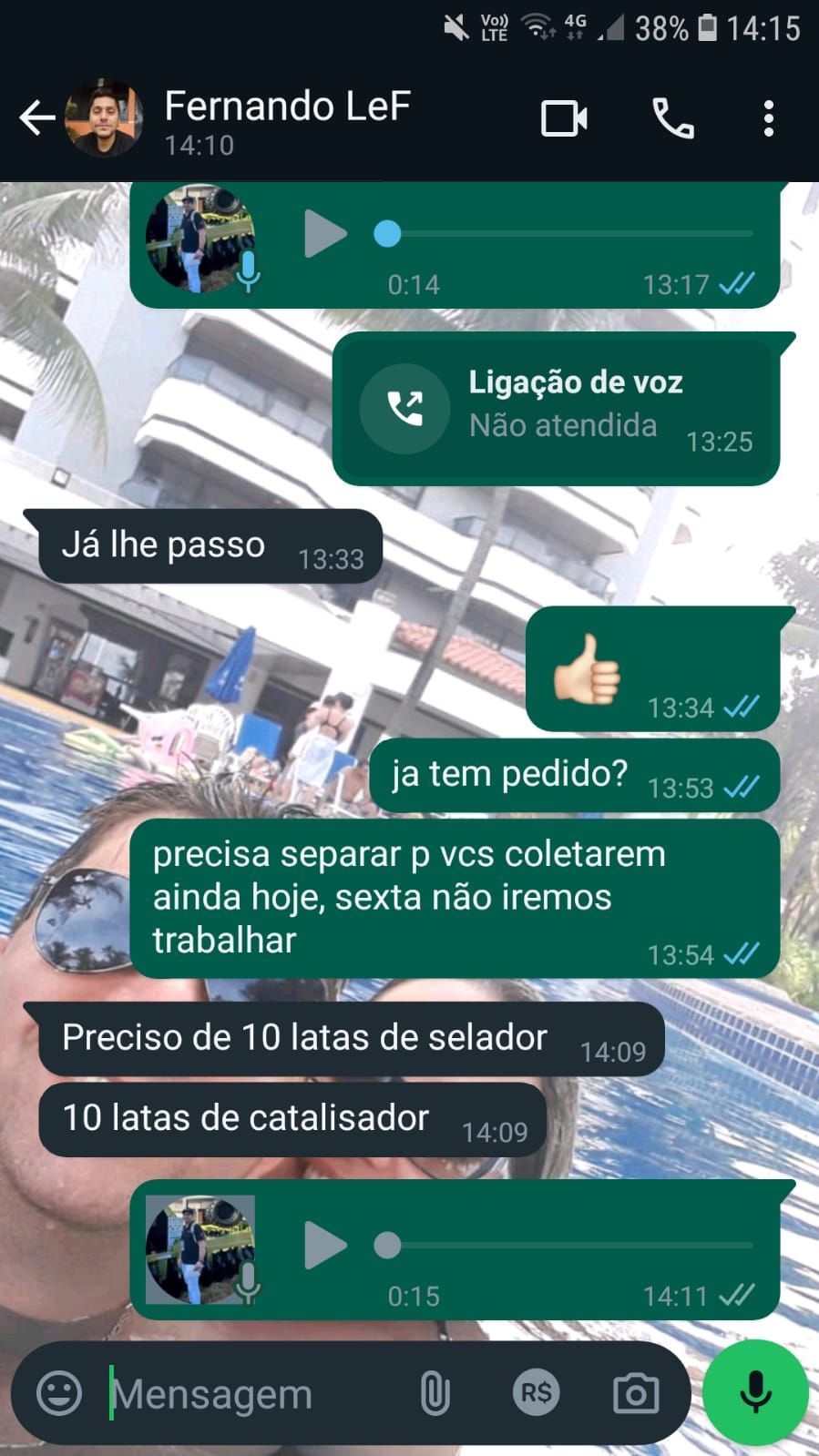Viewport: 819px width, 1456px height.
Task: Open the camera from the message bar
Action: click(635, 1393)
